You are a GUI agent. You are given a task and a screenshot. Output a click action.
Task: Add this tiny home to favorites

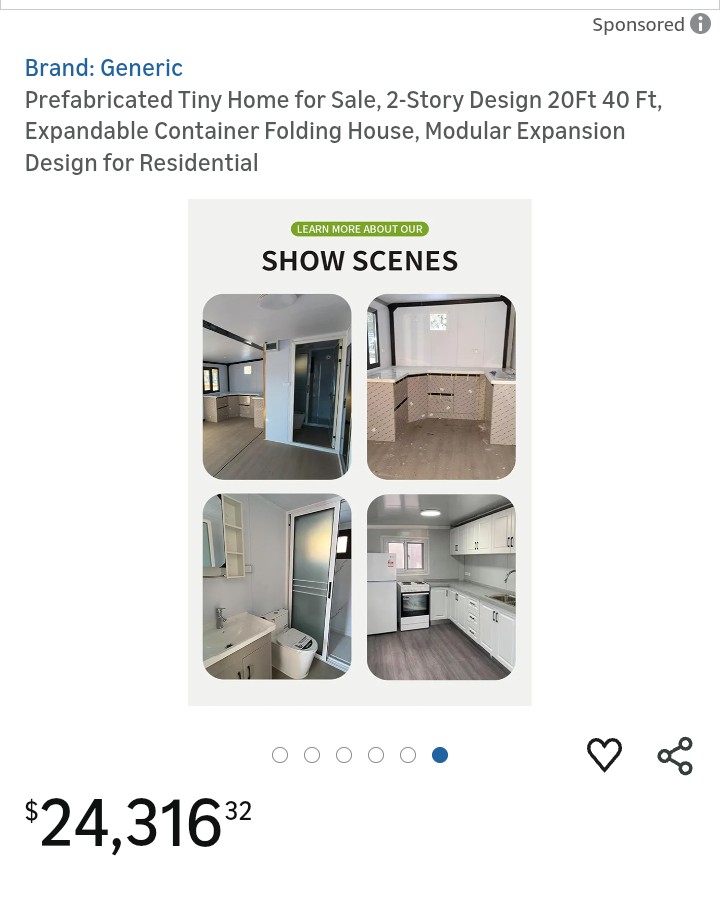coord(604,755)
